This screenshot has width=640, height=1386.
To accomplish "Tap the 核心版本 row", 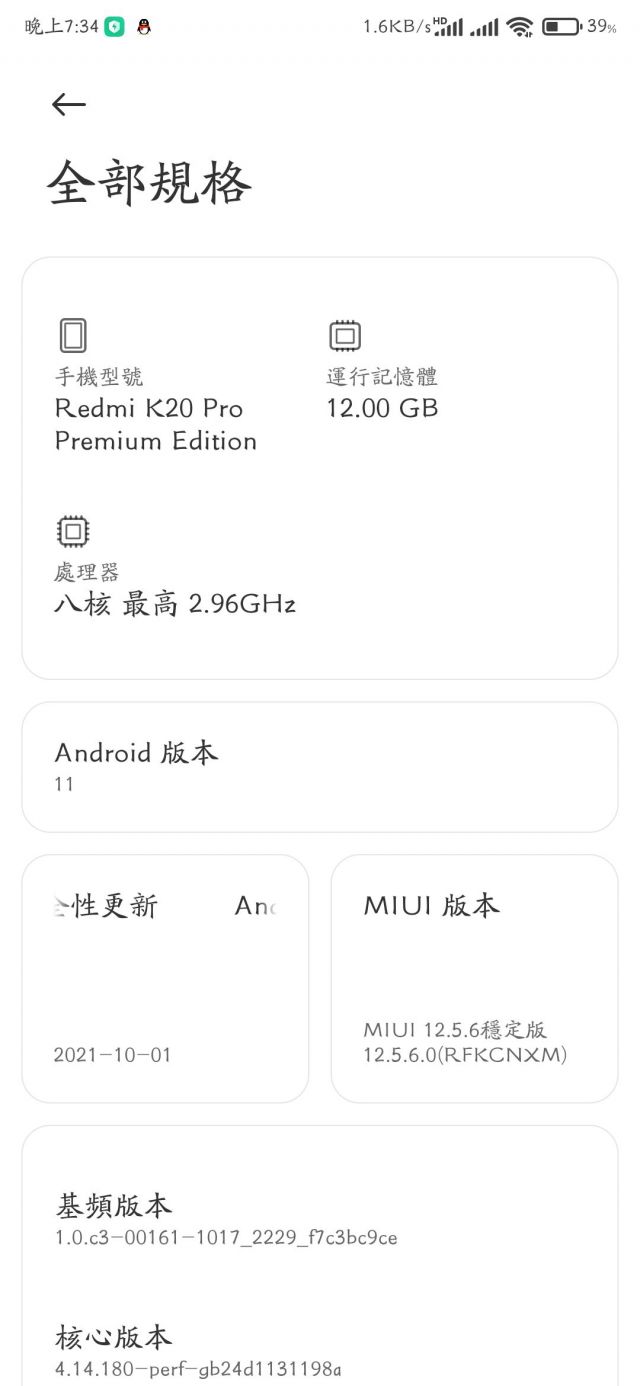I will pyautogui.click(x=319, y=1350).
